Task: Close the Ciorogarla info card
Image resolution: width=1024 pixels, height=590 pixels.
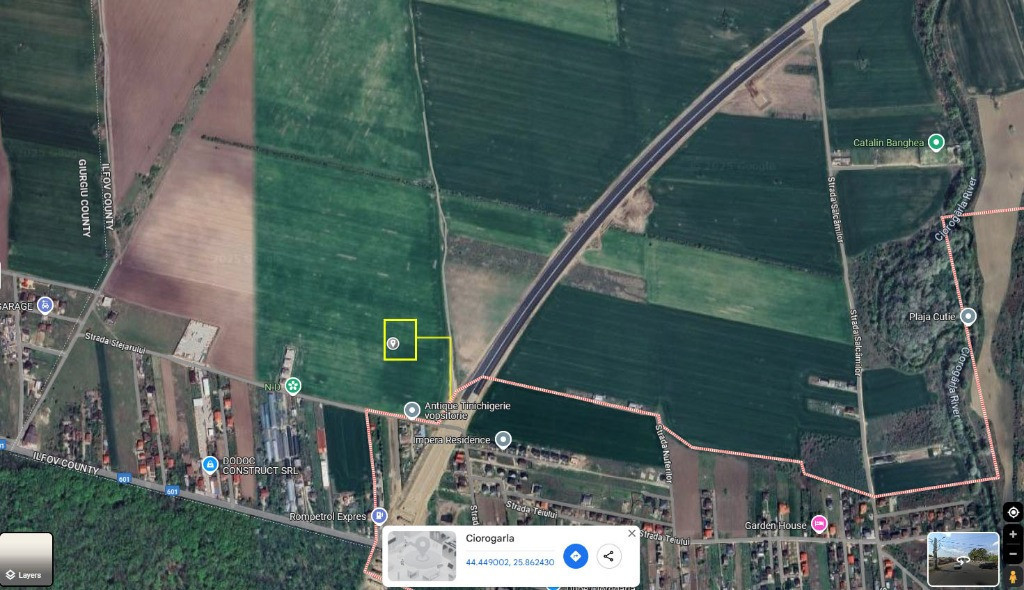Action: [x=631, y=533]
